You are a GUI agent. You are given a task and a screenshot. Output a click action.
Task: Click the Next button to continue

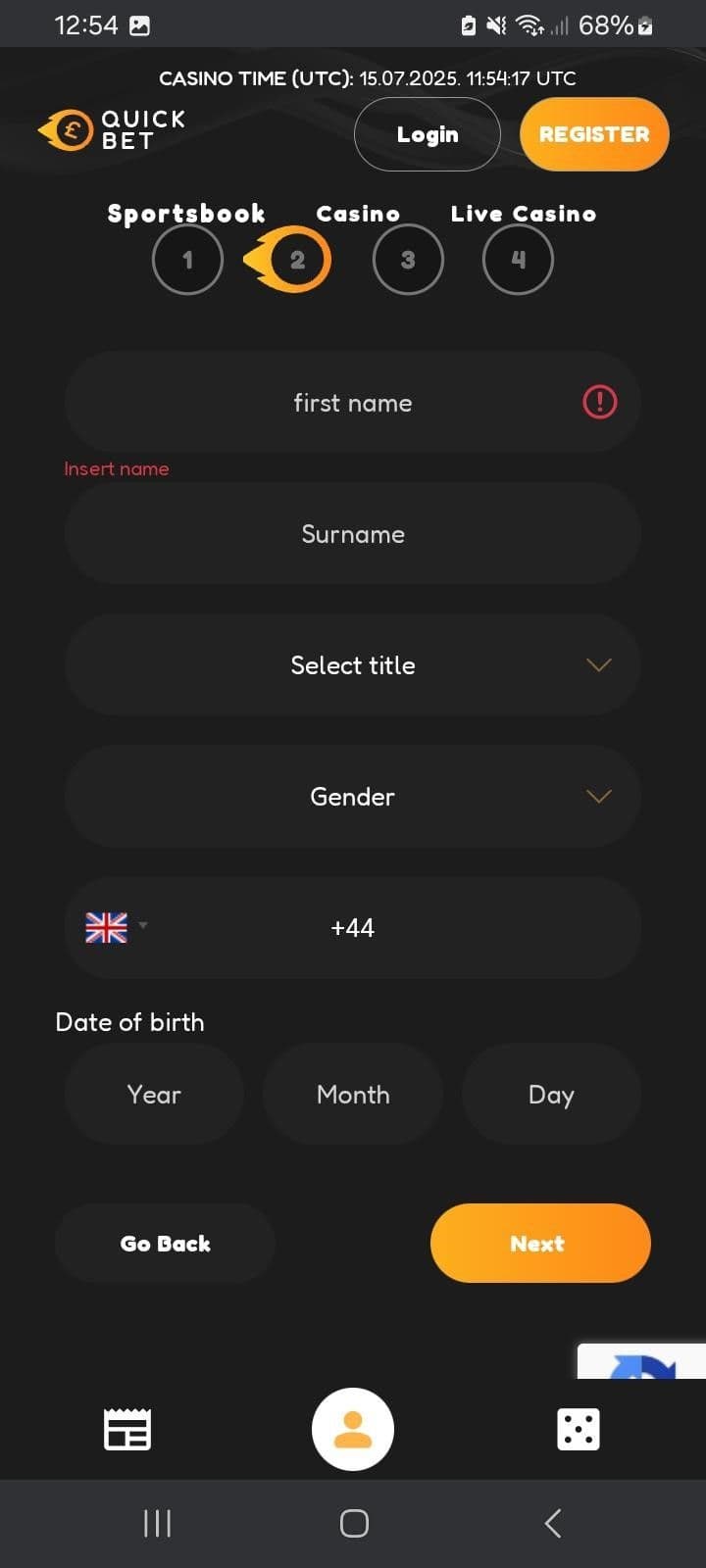click(x=540, y=1243)
